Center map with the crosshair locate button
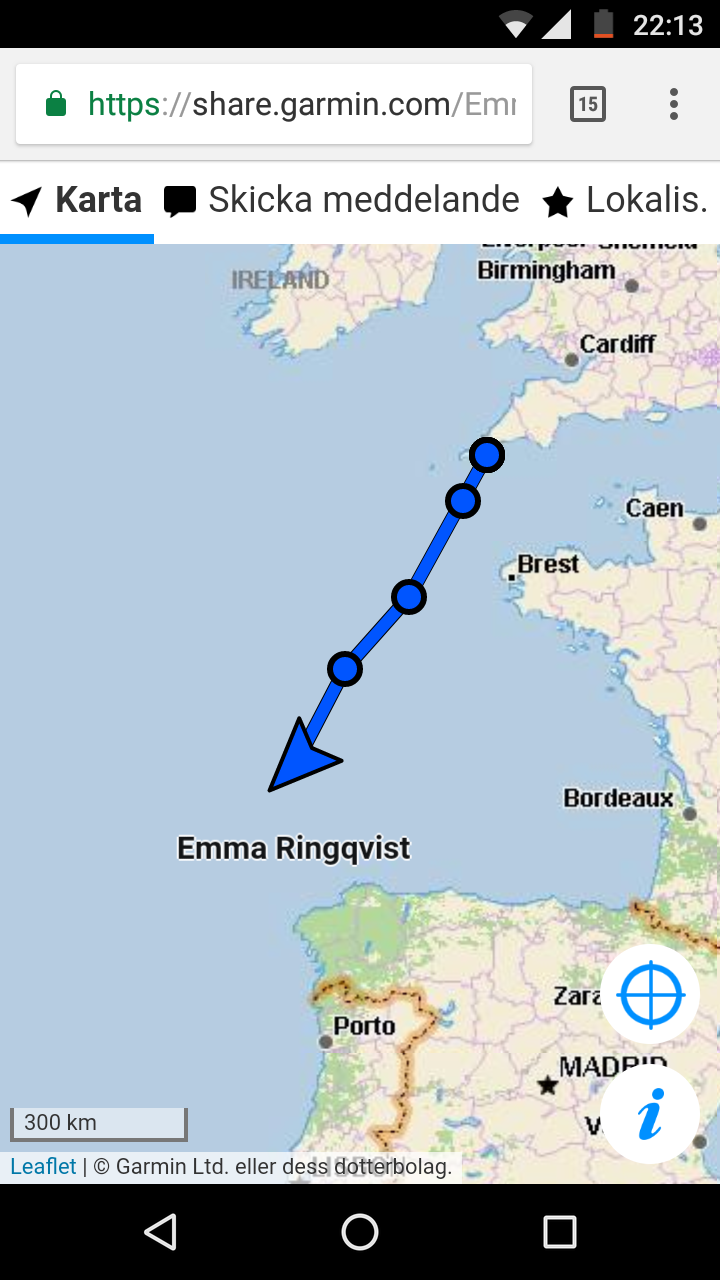 click(x=650, y=995)
